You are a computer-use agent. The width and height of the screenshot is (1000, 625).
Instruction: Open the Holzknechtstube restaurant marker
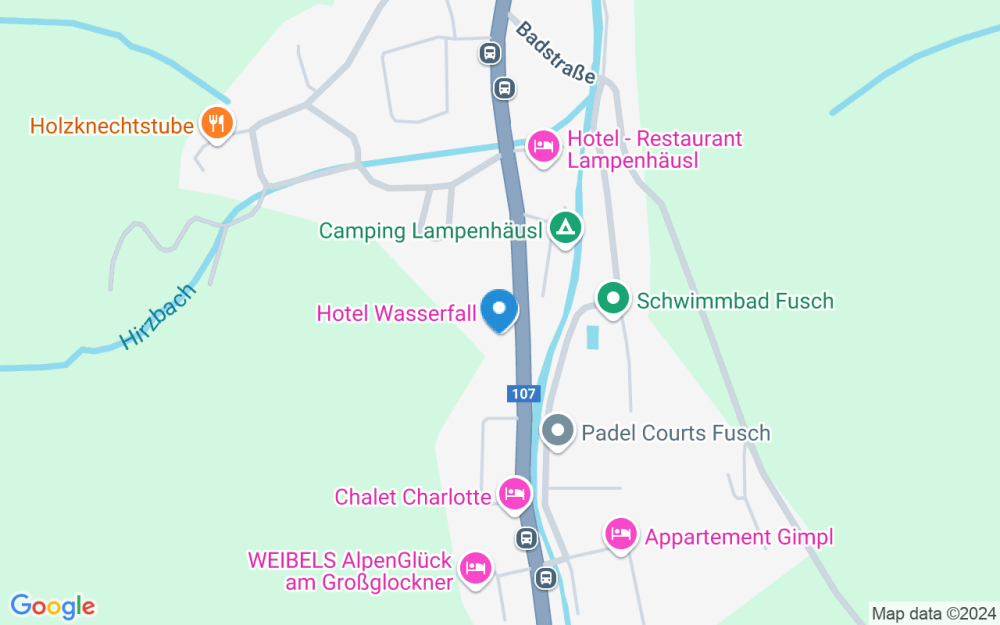[216, 124]
